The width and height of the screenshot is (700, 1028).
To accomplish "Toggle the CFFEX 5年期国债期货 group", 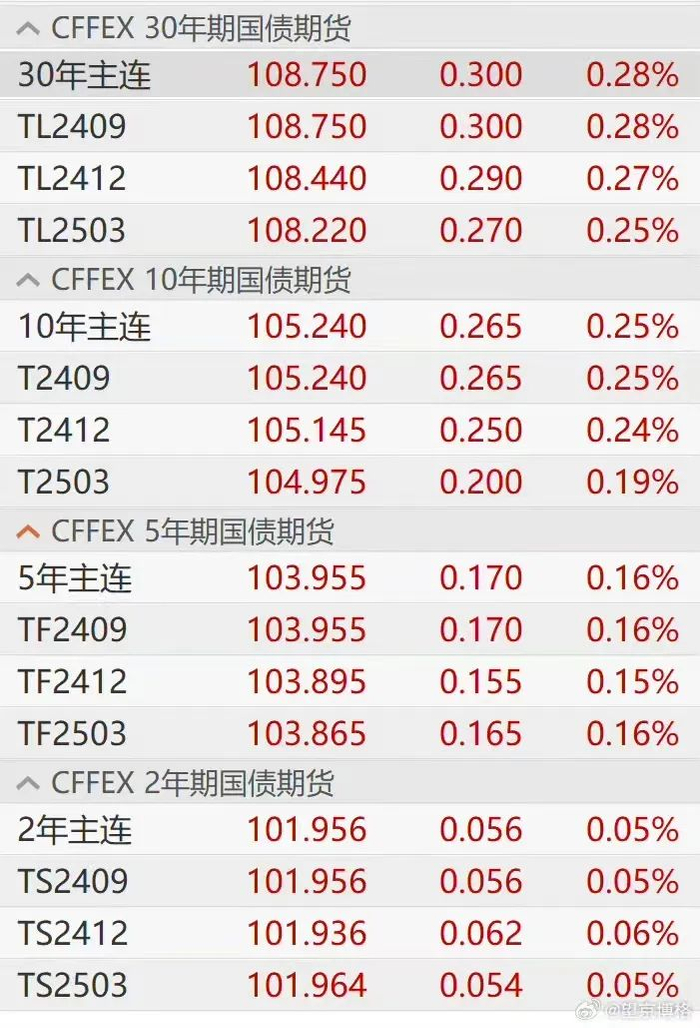I will coord(29,532).
